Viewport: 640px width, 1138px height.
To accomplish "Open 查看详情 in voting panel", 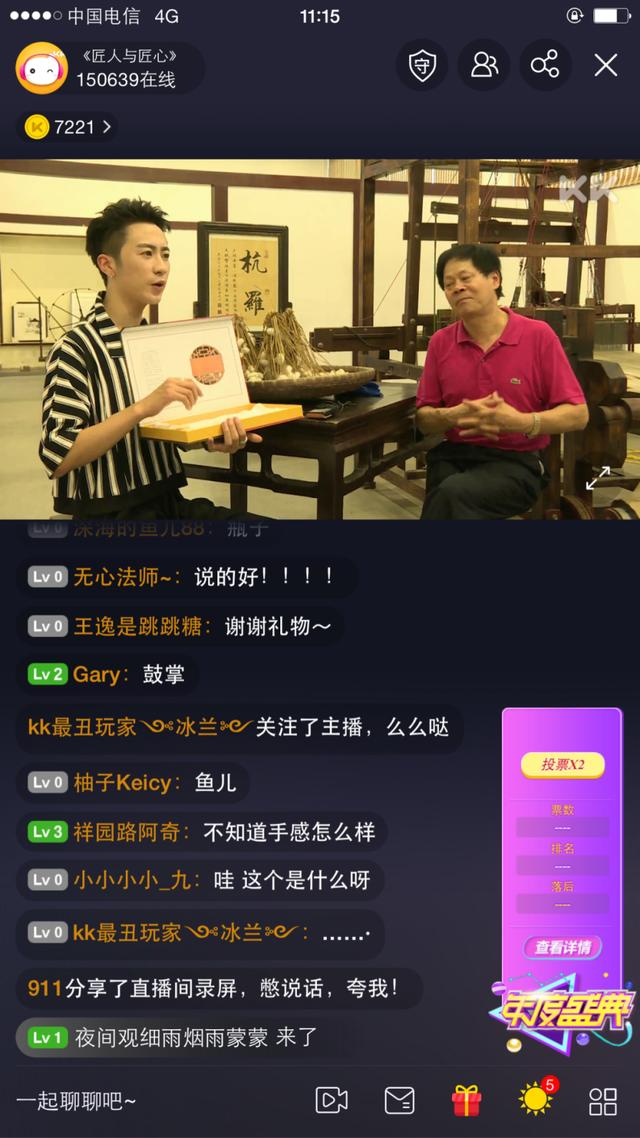I will (562, 947).
